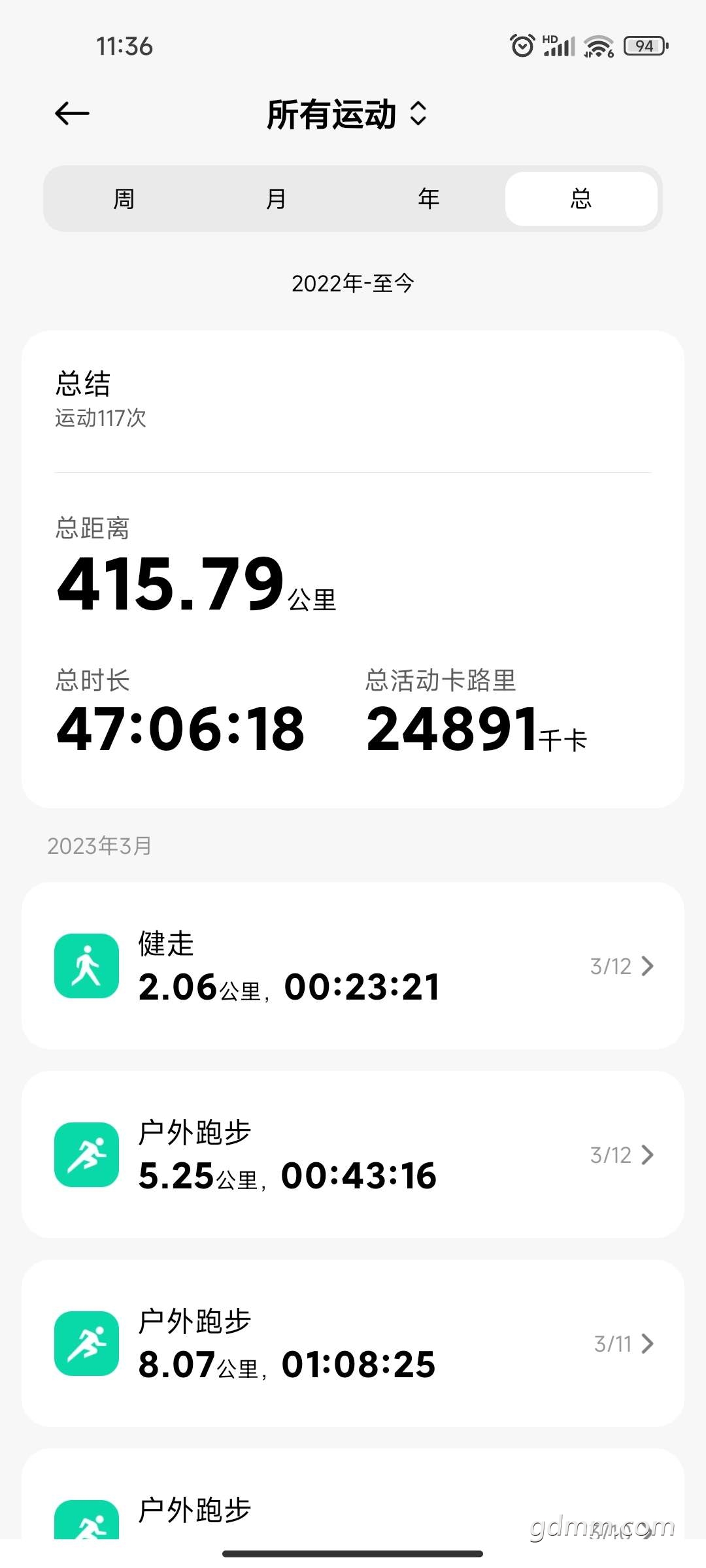Open the 户外跑步 5.25公里 workout record

(353, 1154)
